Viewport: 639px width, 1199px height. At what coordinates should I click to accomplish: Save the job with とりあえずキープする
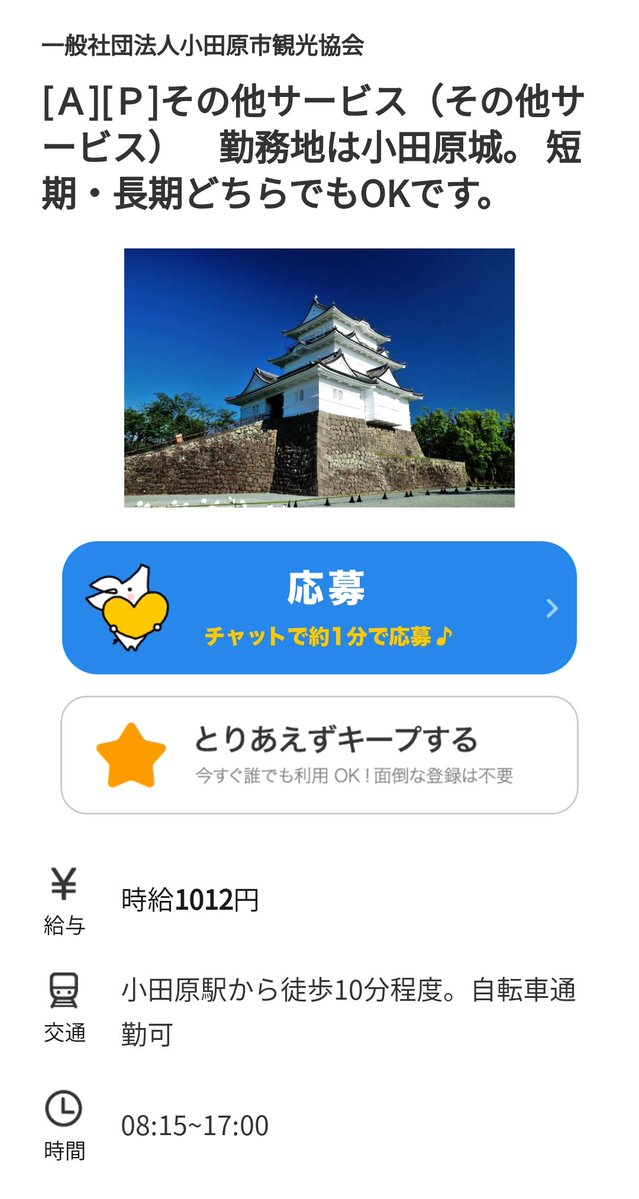319,755
